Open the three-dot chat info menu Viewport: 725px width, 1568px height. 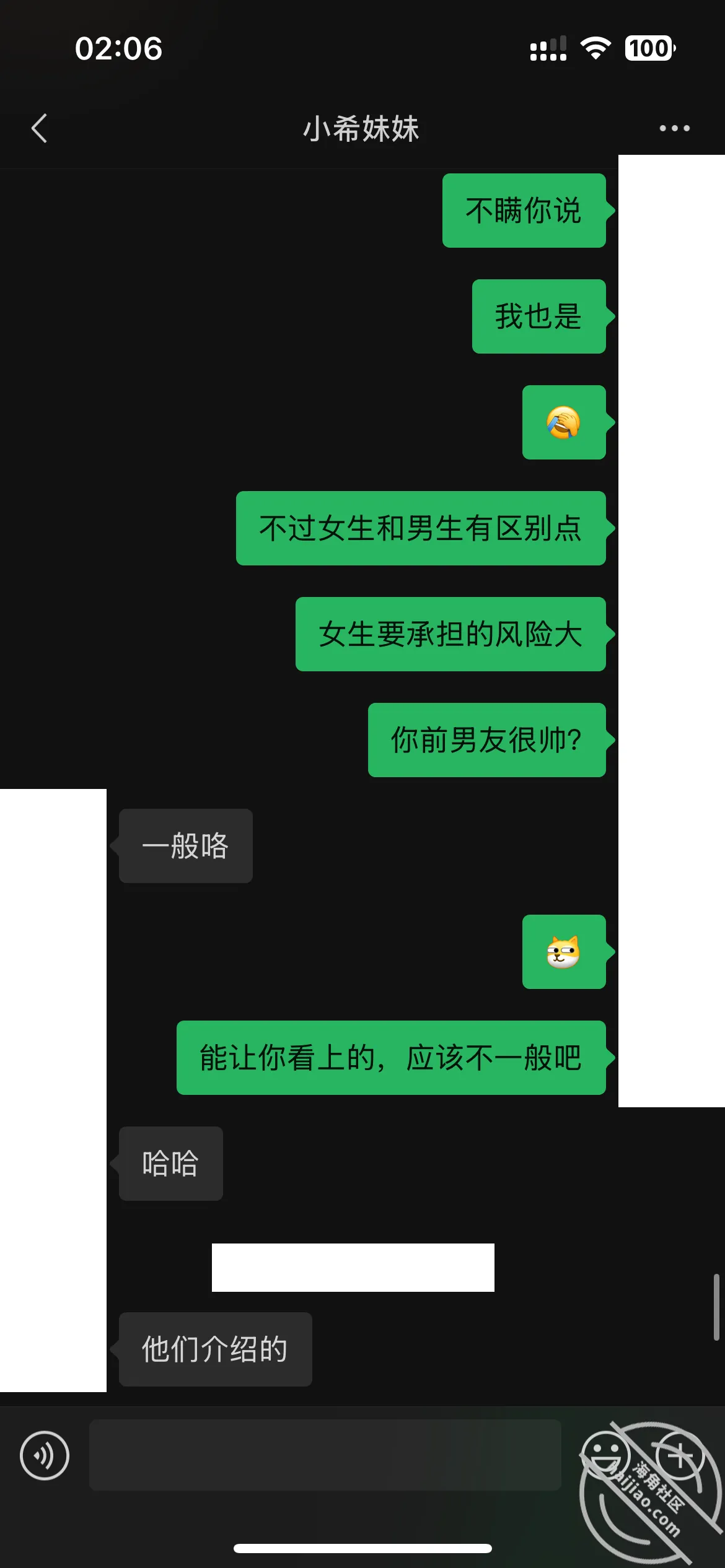[x=674, y=128]
